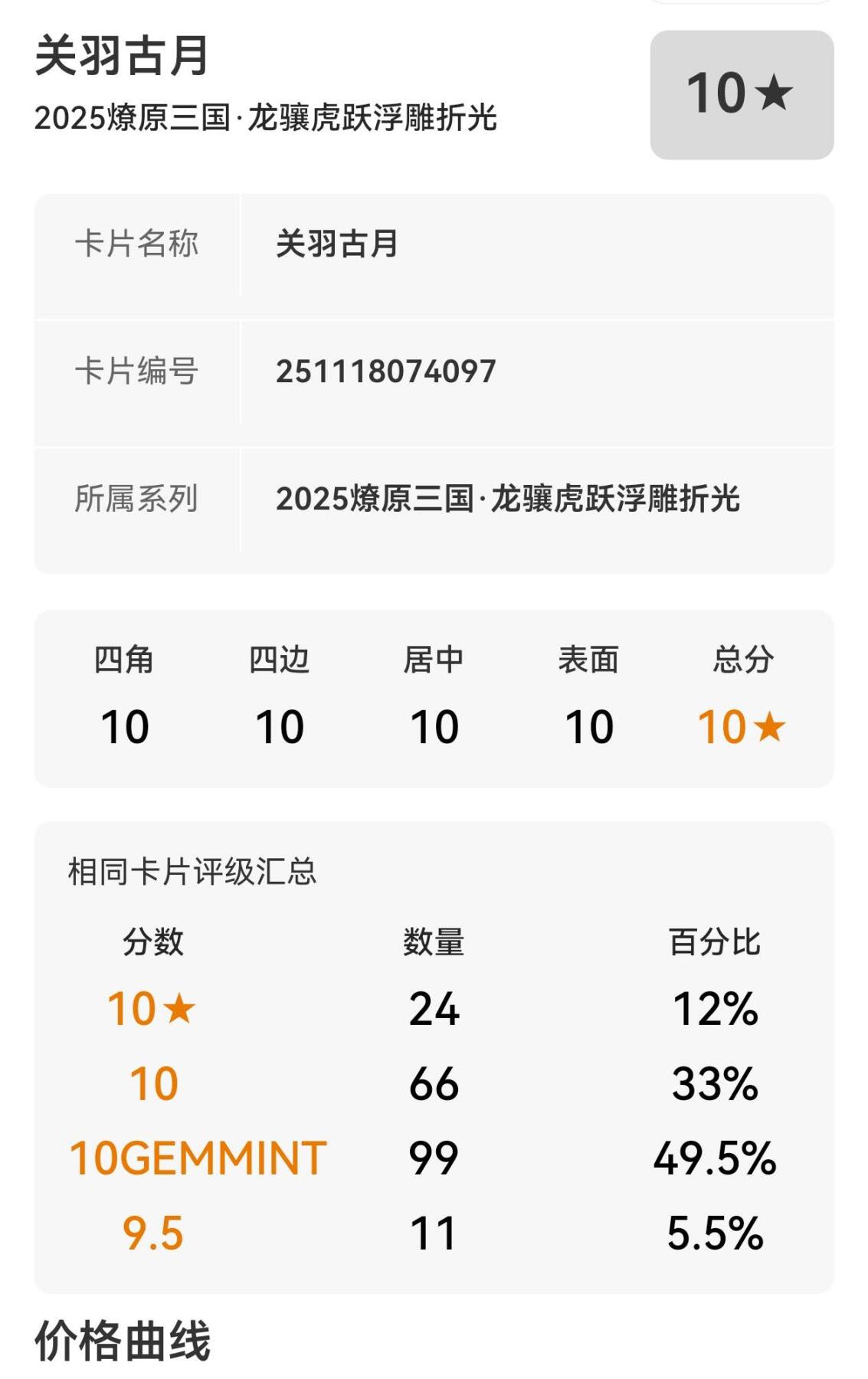Tap the 10★ grade badge at top right
868x1379 pixels.
[740, 90]
